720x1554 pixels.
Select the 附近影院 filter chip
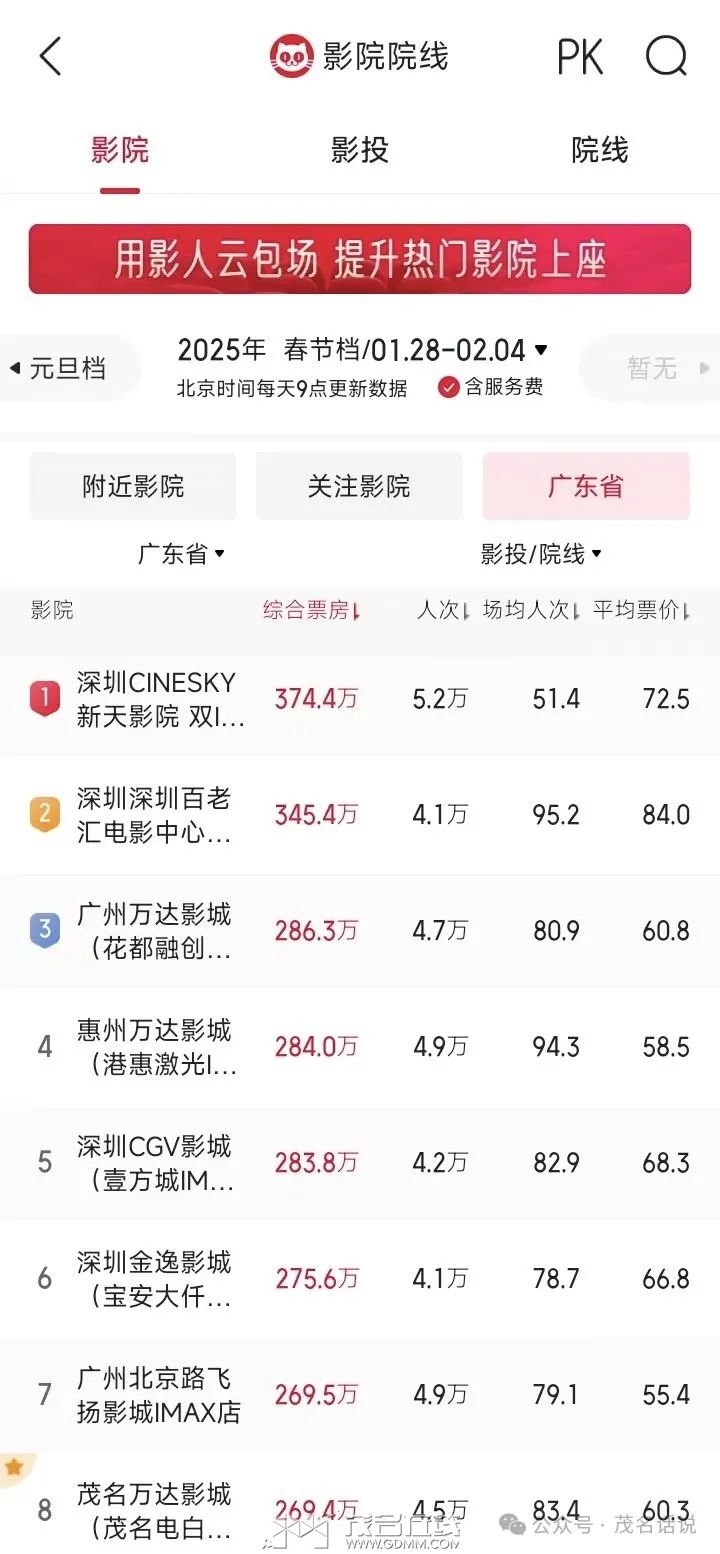pos(133,486)
